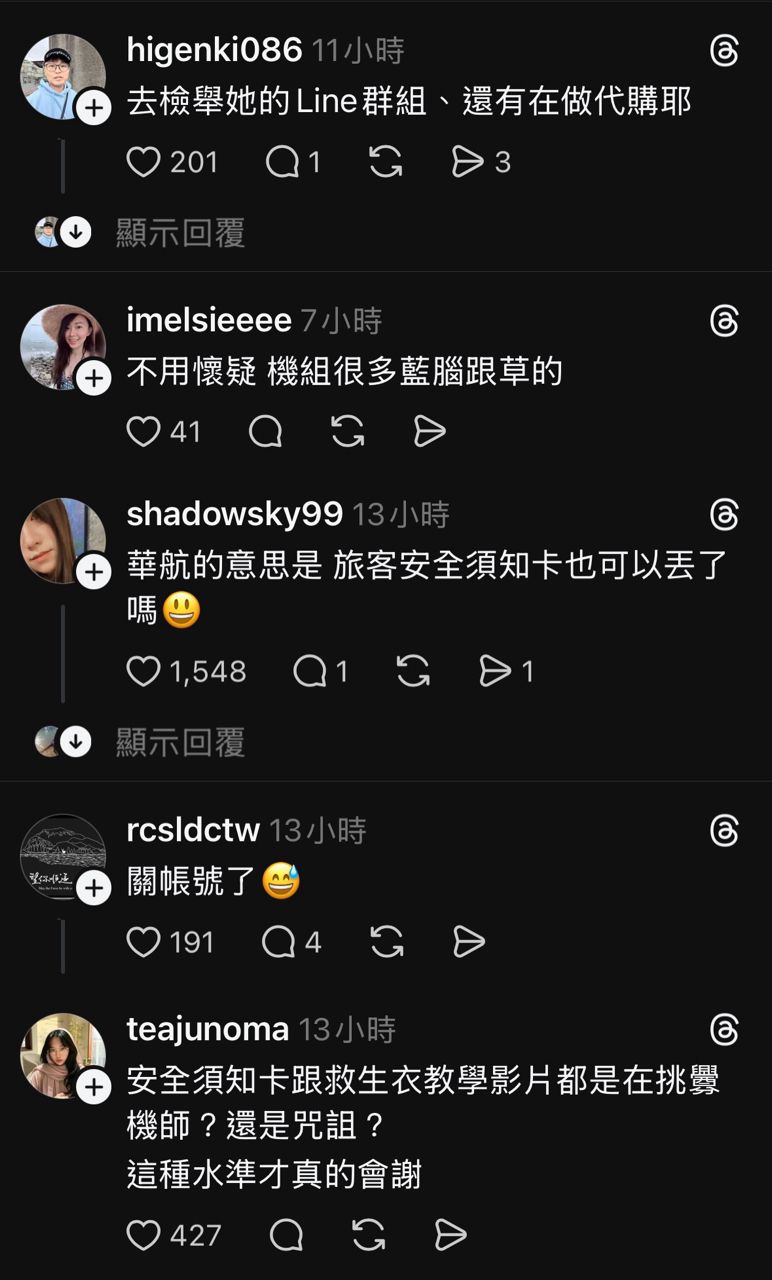Reply to rcsldctw's comment

278,942
